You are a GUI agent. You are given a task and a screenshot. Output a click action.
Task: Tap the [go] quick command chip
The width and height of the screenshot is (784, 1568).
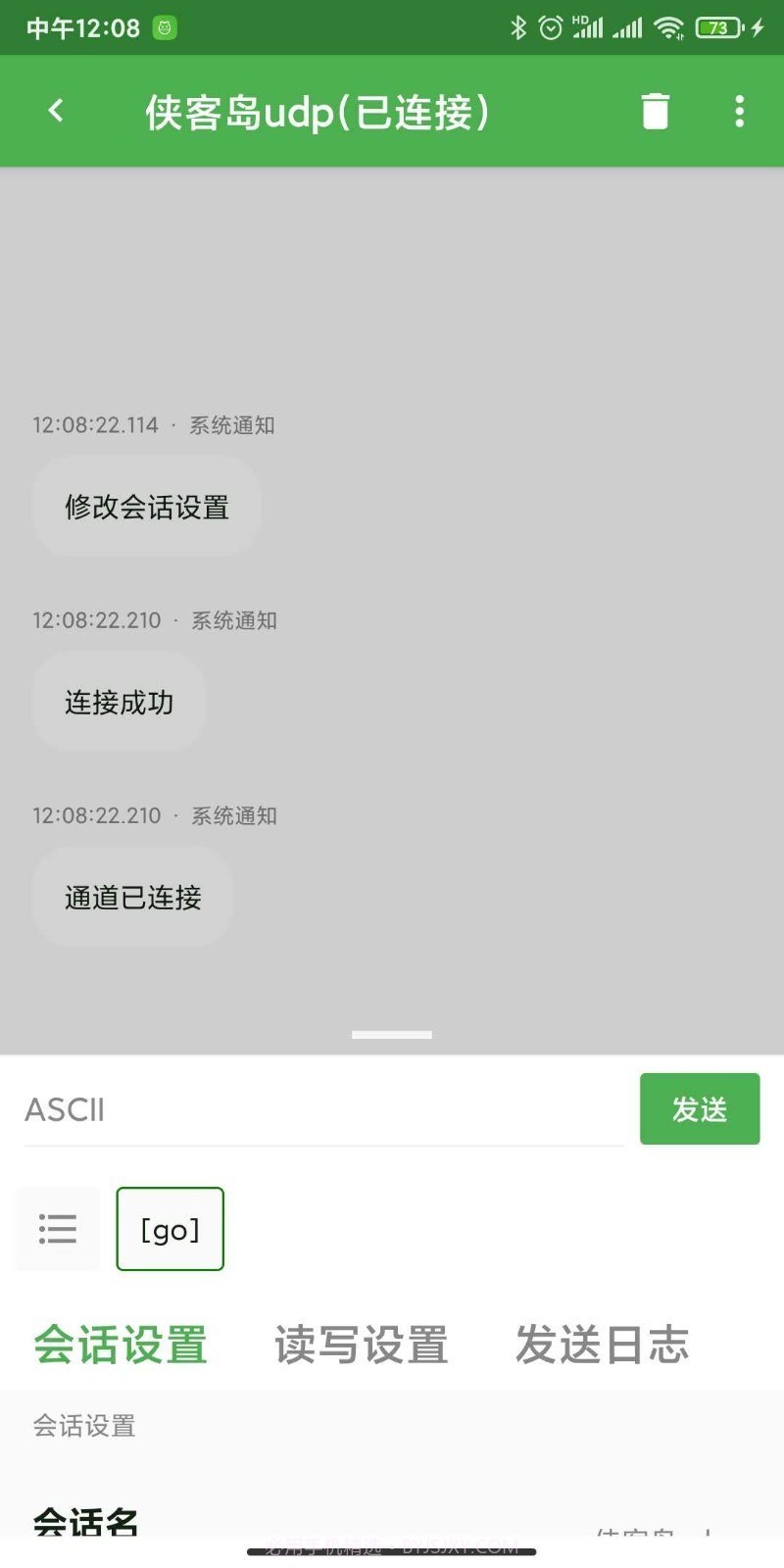click(170, 1229)
